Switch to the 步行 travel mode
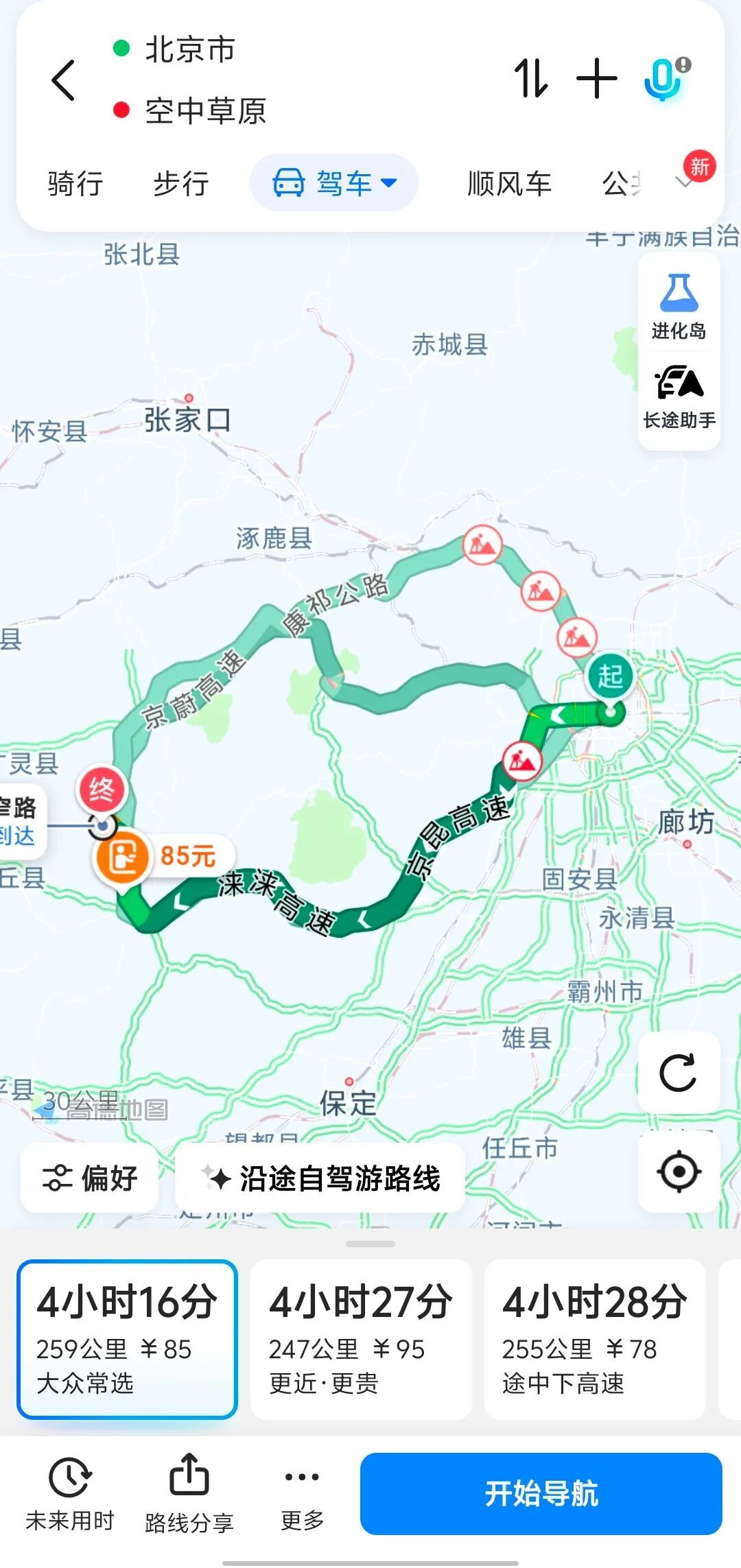The width and height of the screenshot is (741, 1568). [x=181, y=184]
